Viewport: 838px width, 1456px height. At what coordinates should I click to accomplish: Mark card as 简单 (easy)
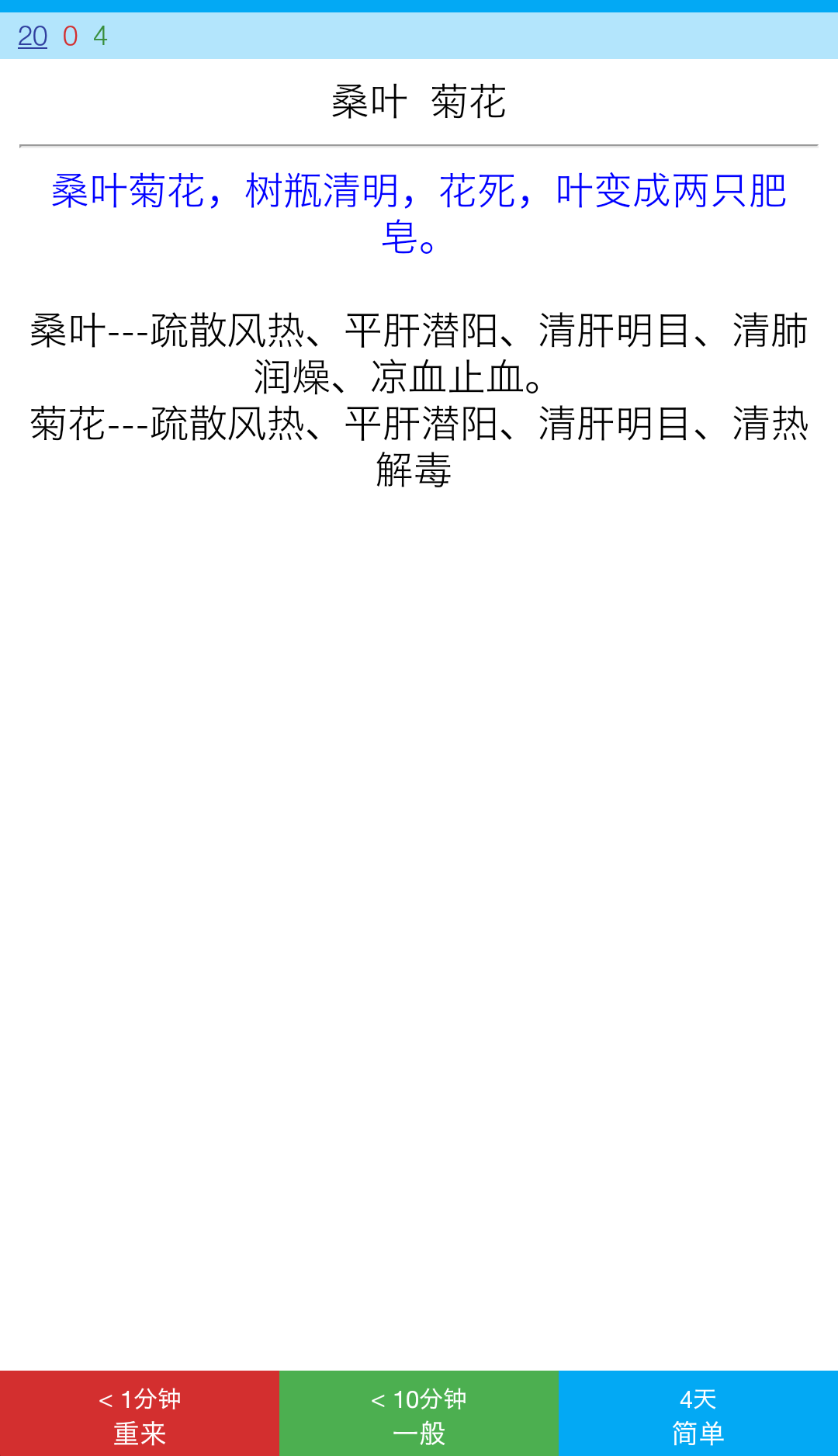698,1413
